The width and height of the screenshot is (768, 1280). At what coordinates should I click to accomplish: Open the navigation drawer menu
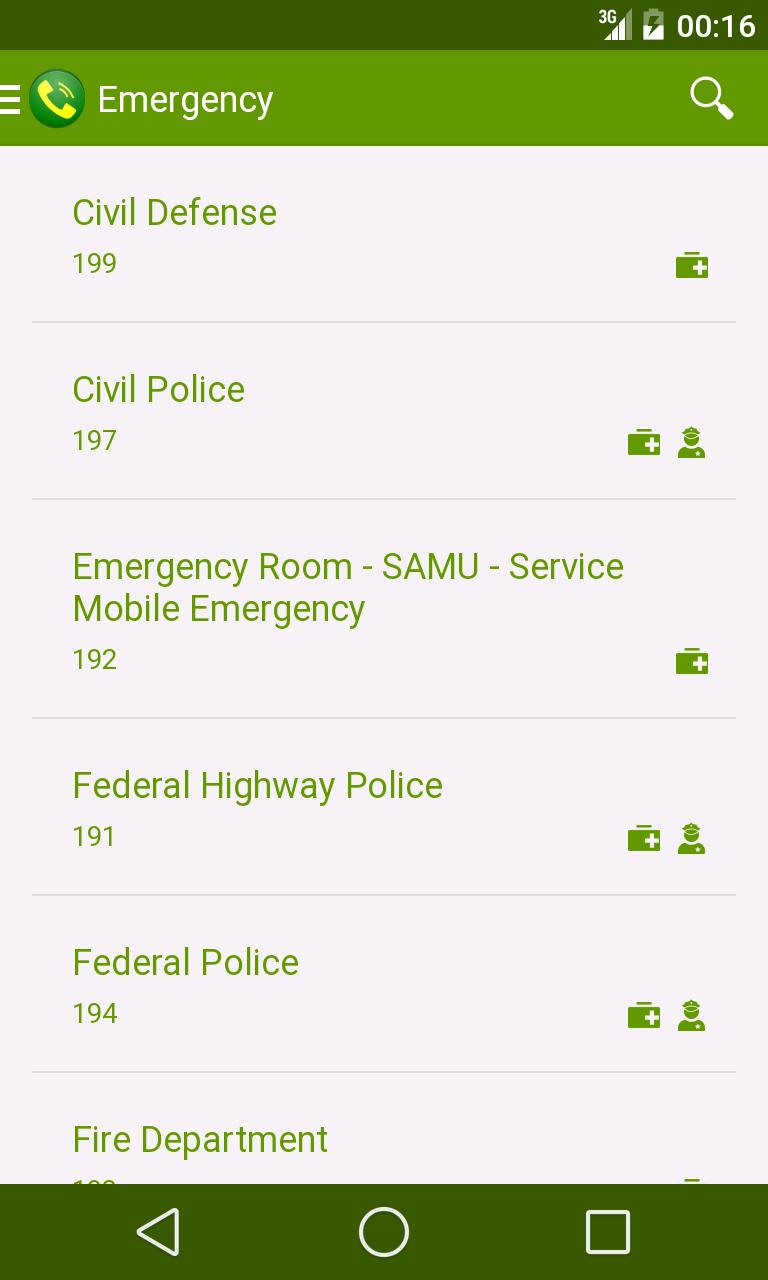10,98
